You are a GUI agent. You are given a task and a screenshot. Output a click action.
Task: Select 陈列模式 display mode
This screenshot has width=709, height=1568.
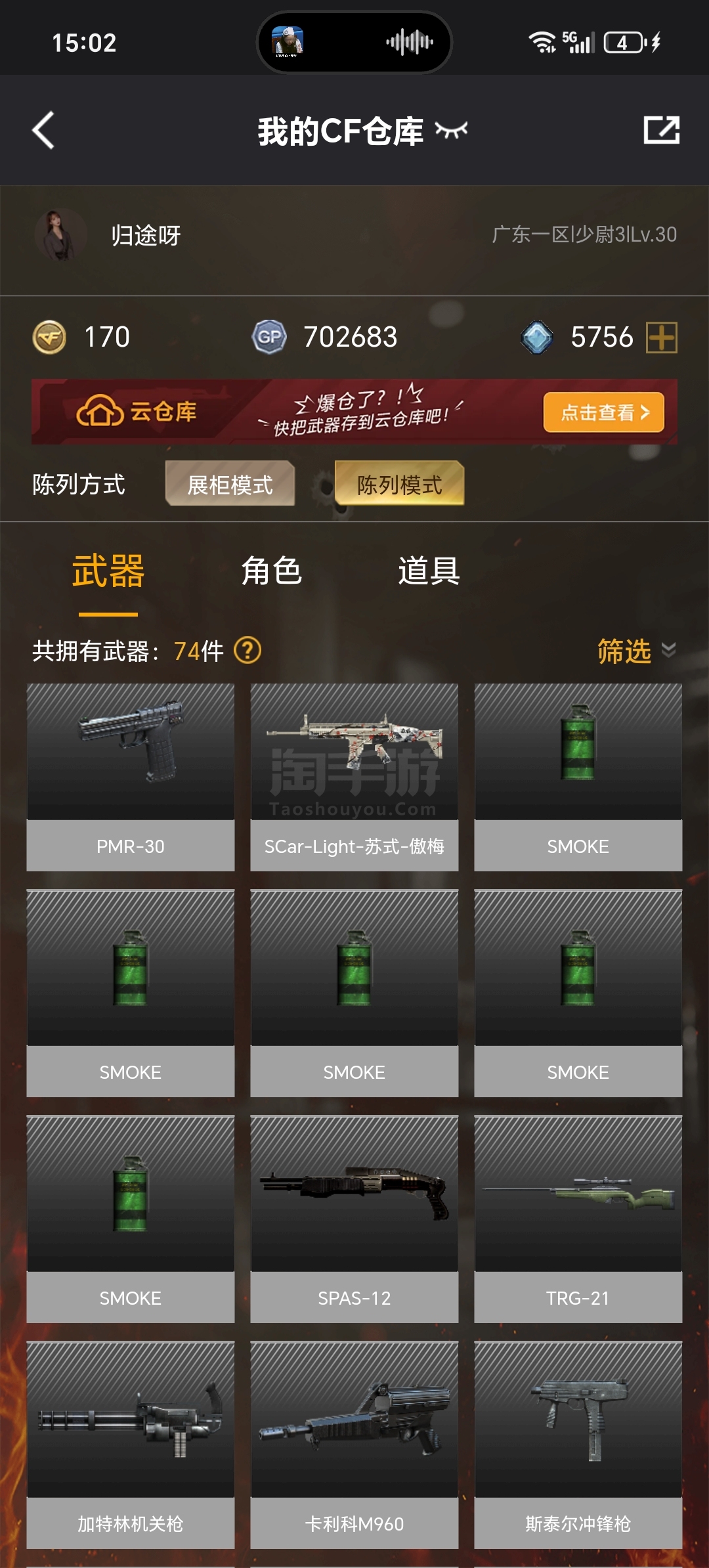(x=399, y=483)
